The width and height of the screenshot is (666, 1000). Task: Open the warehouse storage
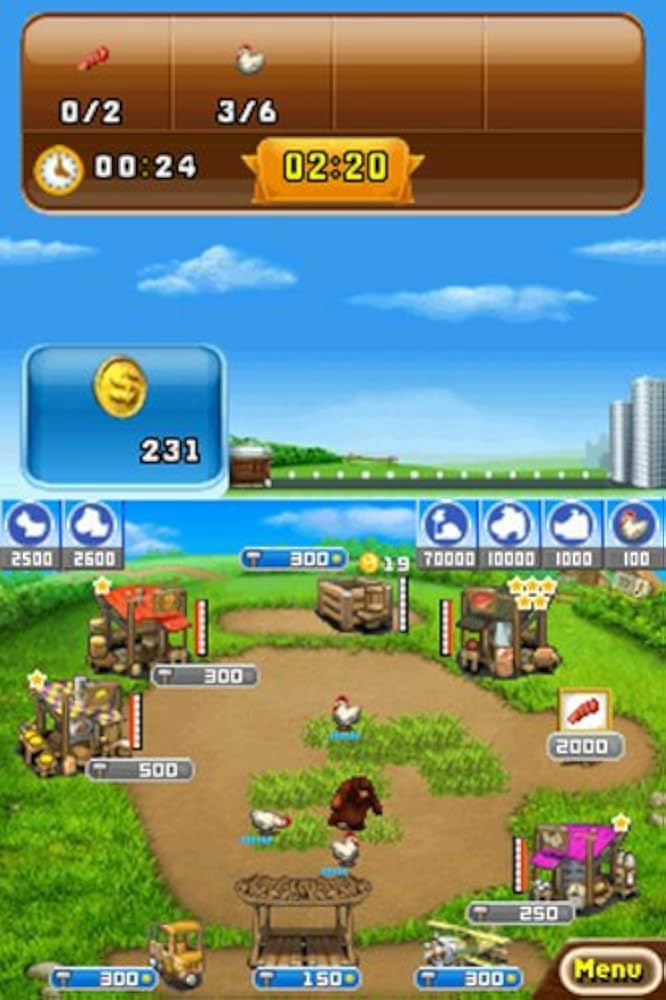(x=355, y=603)
